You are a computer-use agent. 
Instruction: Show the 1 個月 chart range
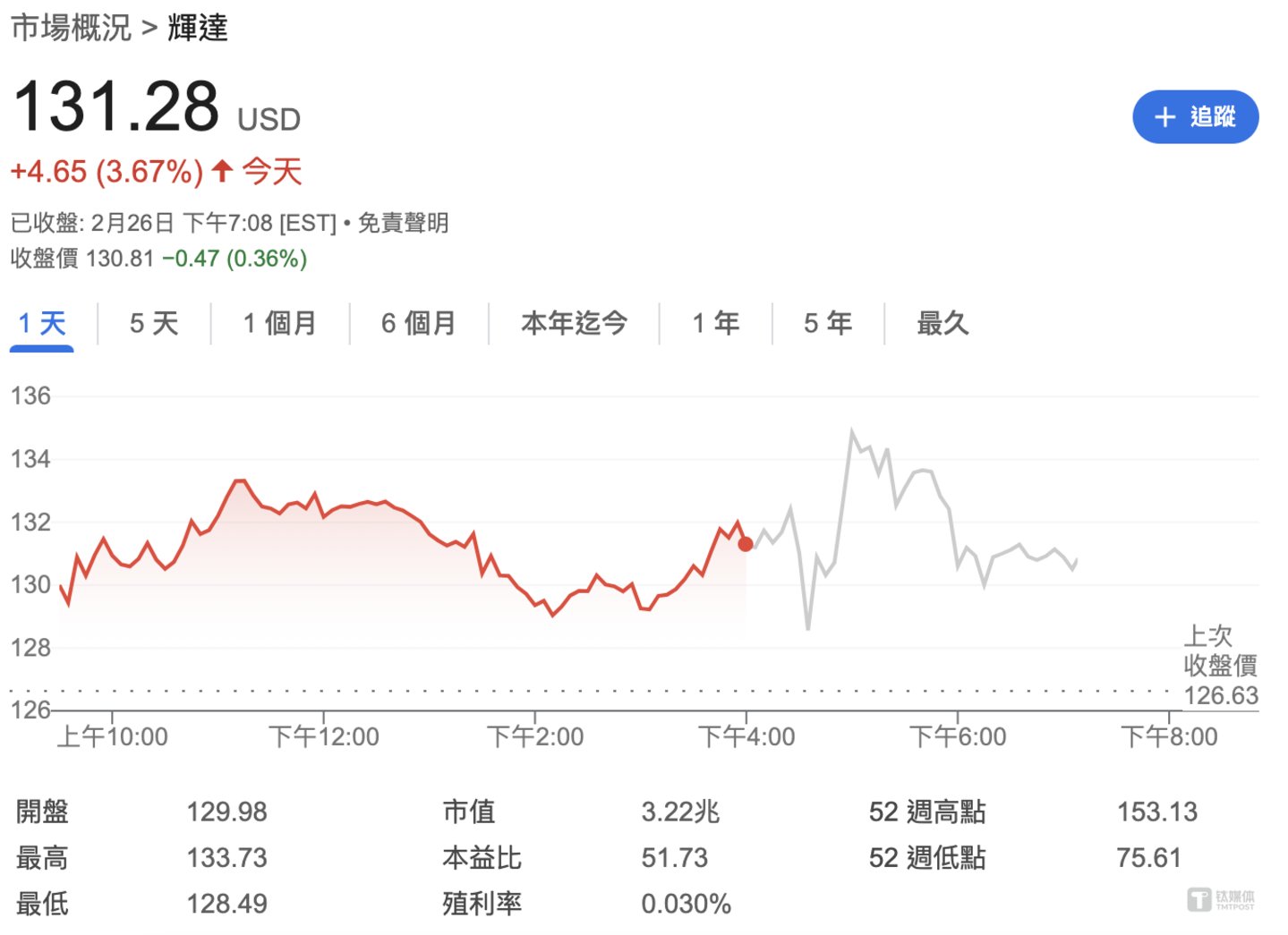point(280,323)
